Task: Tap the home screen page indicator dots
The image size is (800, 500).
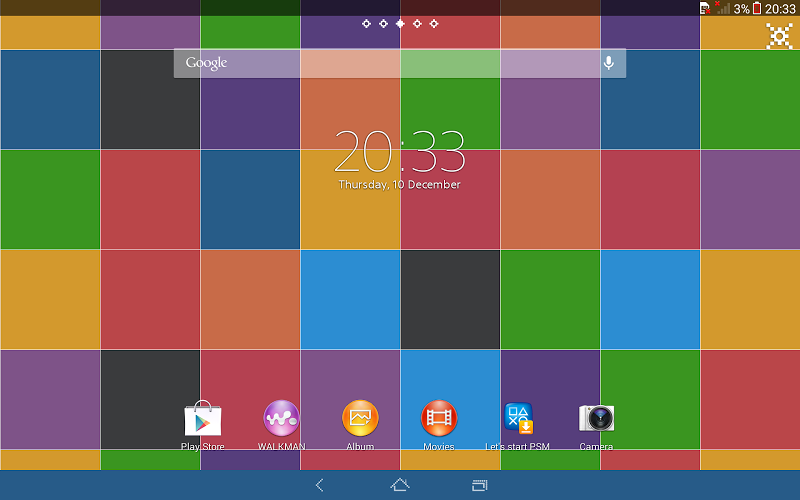Action: (x=399, y=23)
